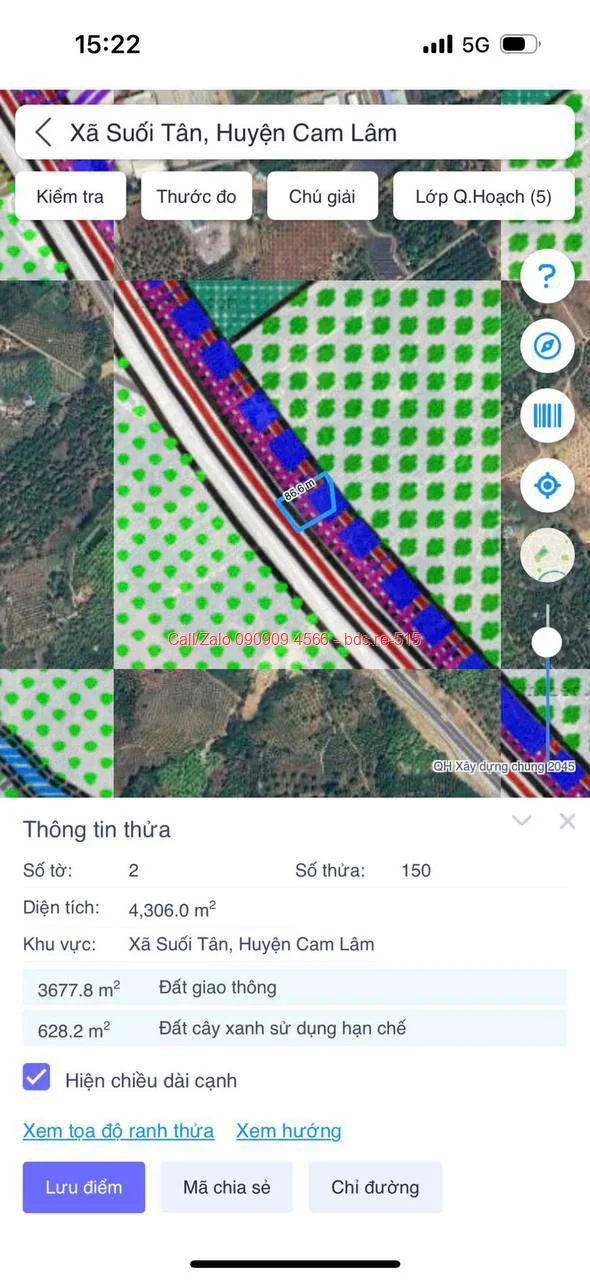Tap the layer opacity slider handle
The width and height of the screenshot is (590, 1280).
point(546,642)
